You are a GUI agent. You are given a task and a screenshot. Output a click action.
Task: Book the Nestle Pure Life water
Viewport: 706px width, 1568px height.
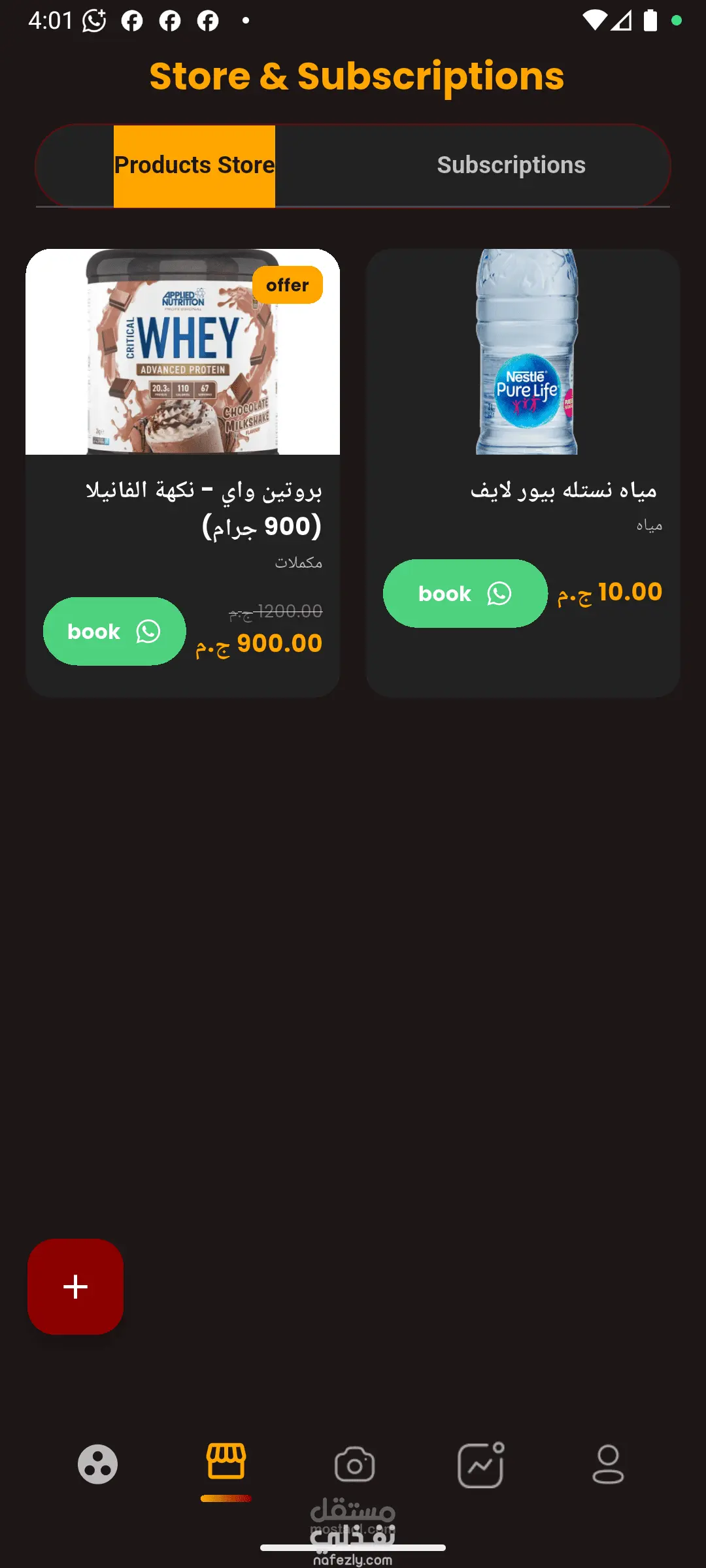tap(465, 593)
